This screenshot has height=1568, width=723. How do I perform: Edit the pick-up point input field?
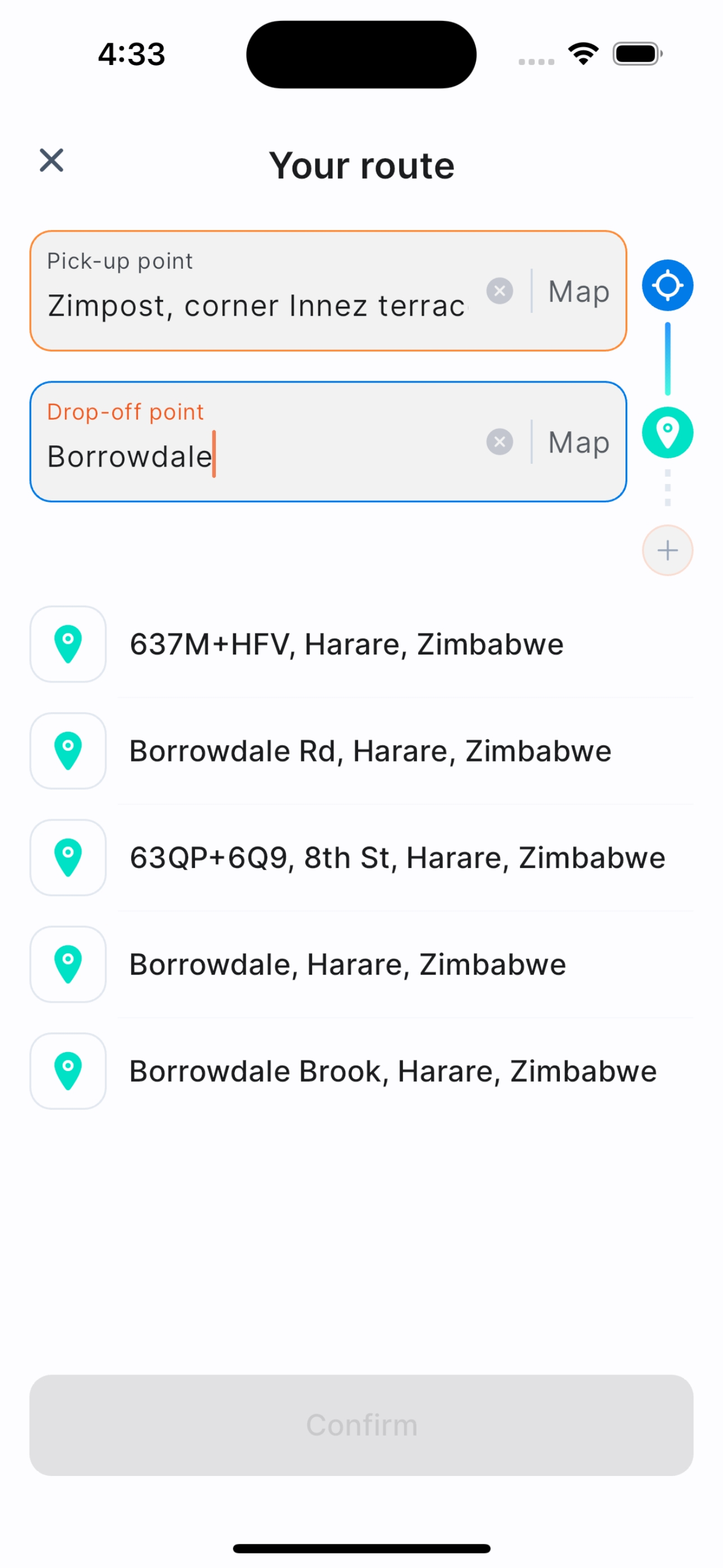256,306
